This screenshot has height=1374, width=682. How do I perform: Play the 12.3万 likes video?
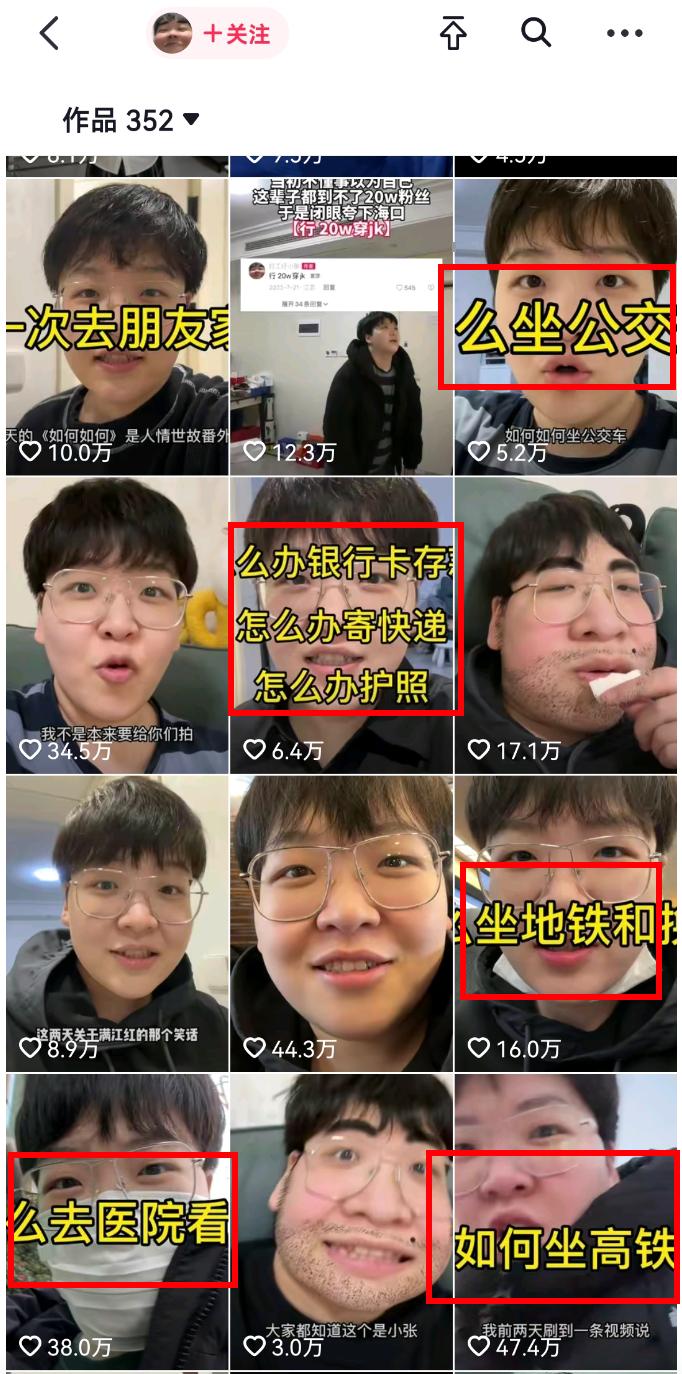(x=341, y=327)
